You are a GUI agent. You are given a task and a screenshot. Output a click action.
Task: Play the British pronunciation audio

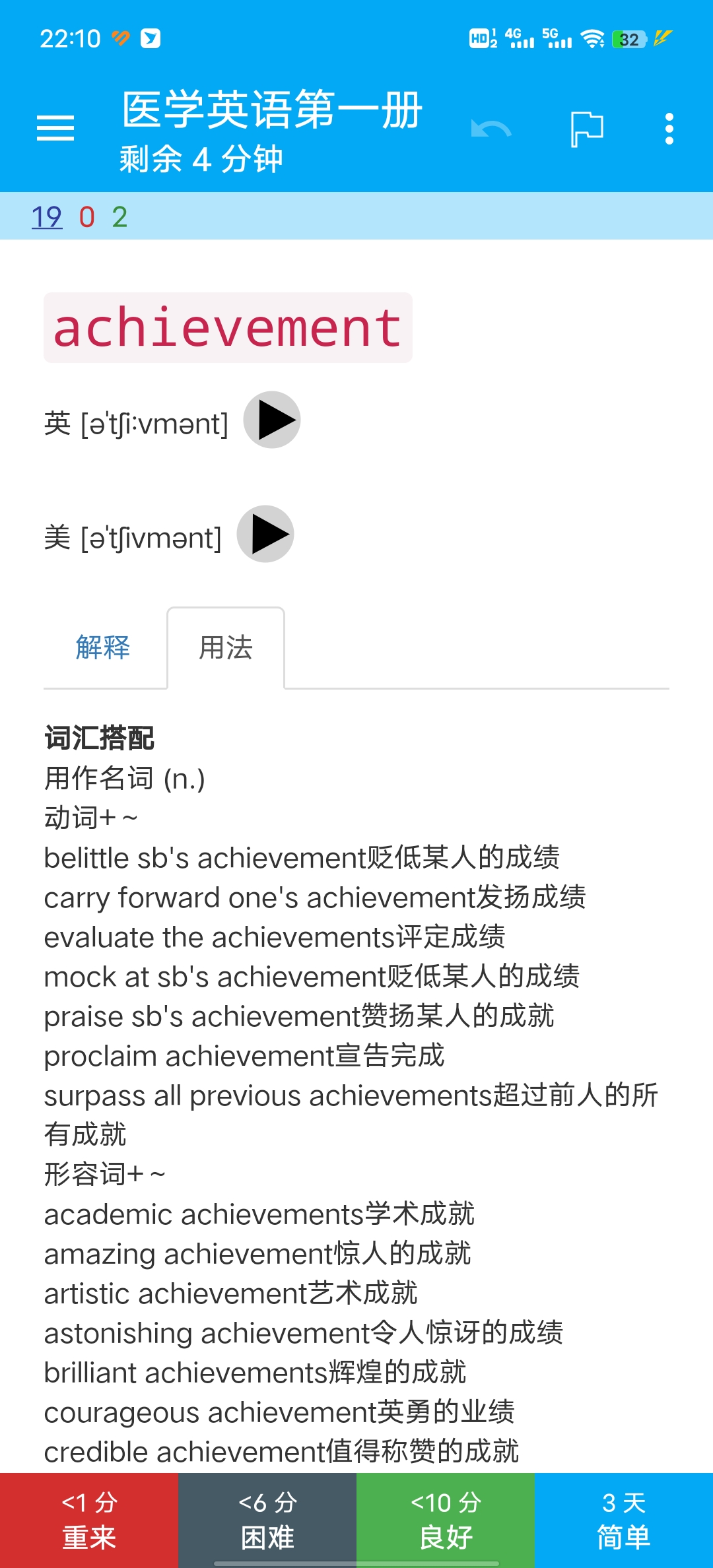272,420
